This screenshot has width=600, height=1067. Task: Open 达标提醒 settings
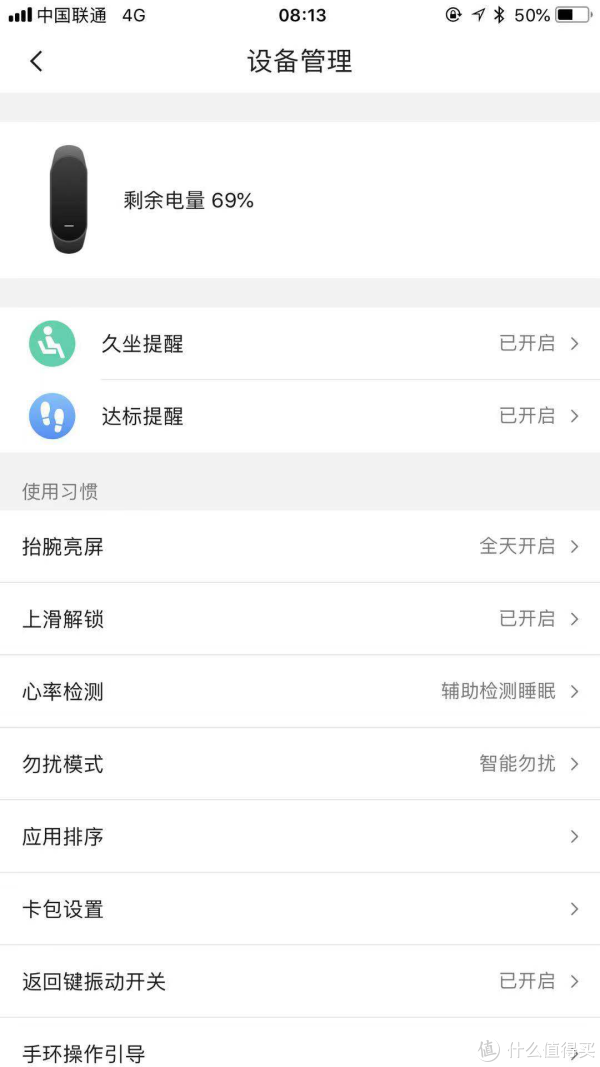(x=300, y=416)
